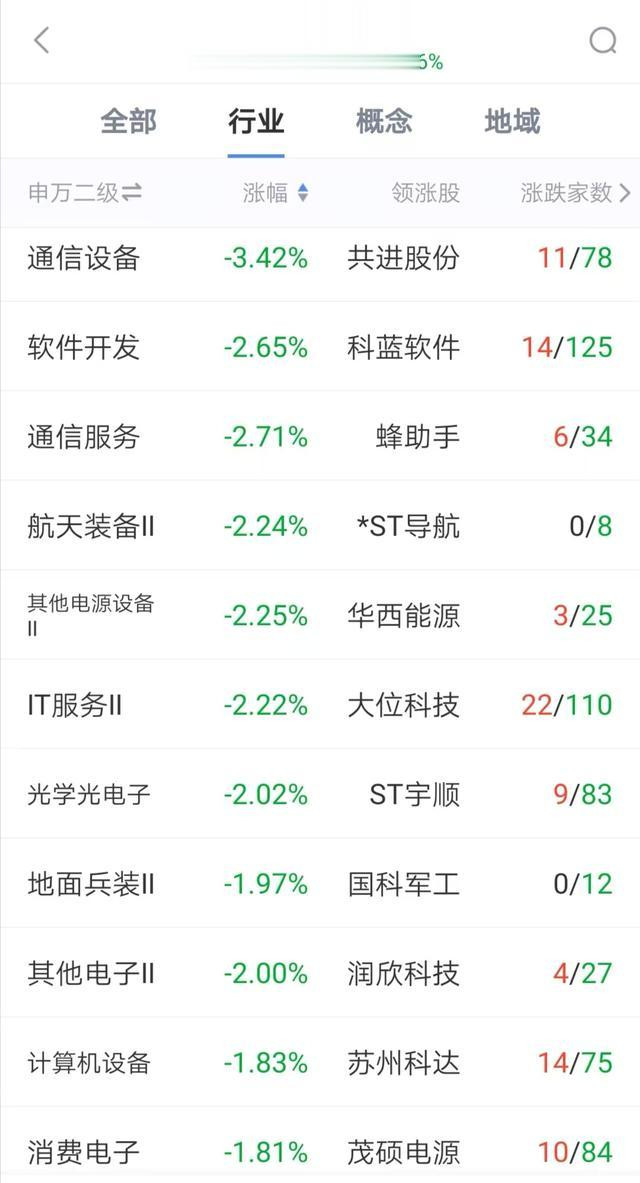
Task: Toggle the 申万二级 classification switcher
Action: (85, 193)
